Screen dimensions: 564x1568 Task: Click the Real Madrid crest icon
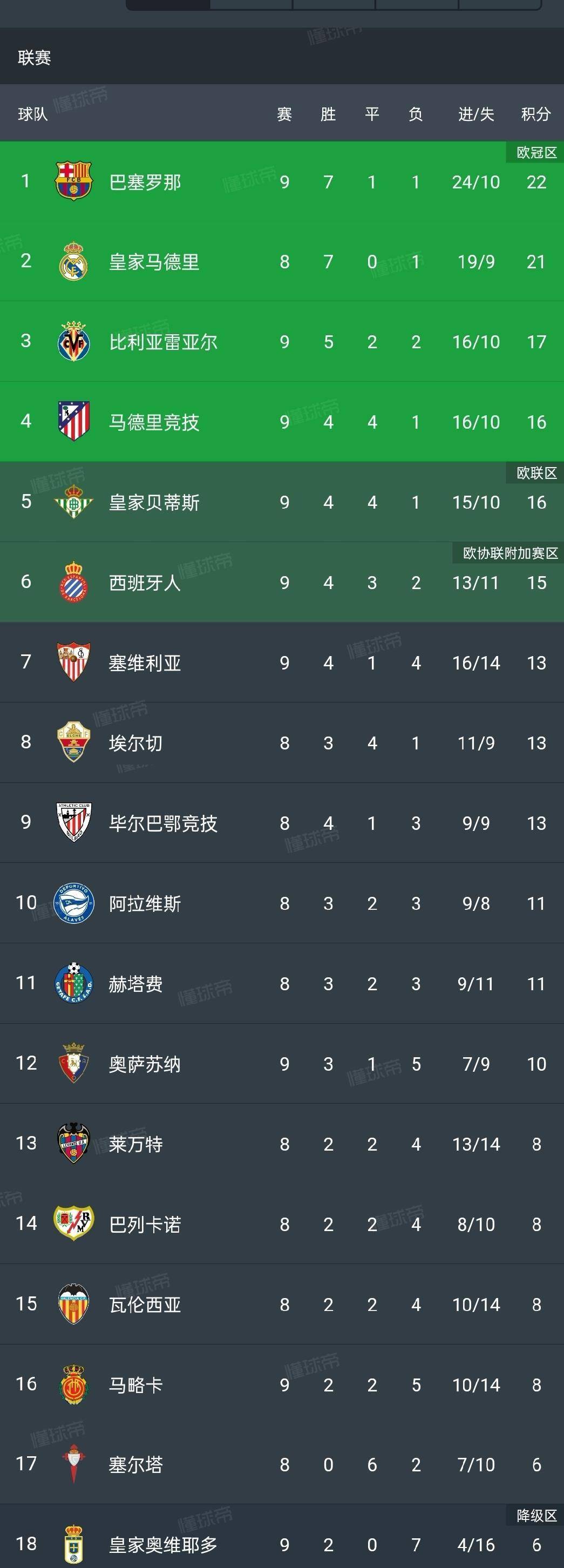pos(73,261)
